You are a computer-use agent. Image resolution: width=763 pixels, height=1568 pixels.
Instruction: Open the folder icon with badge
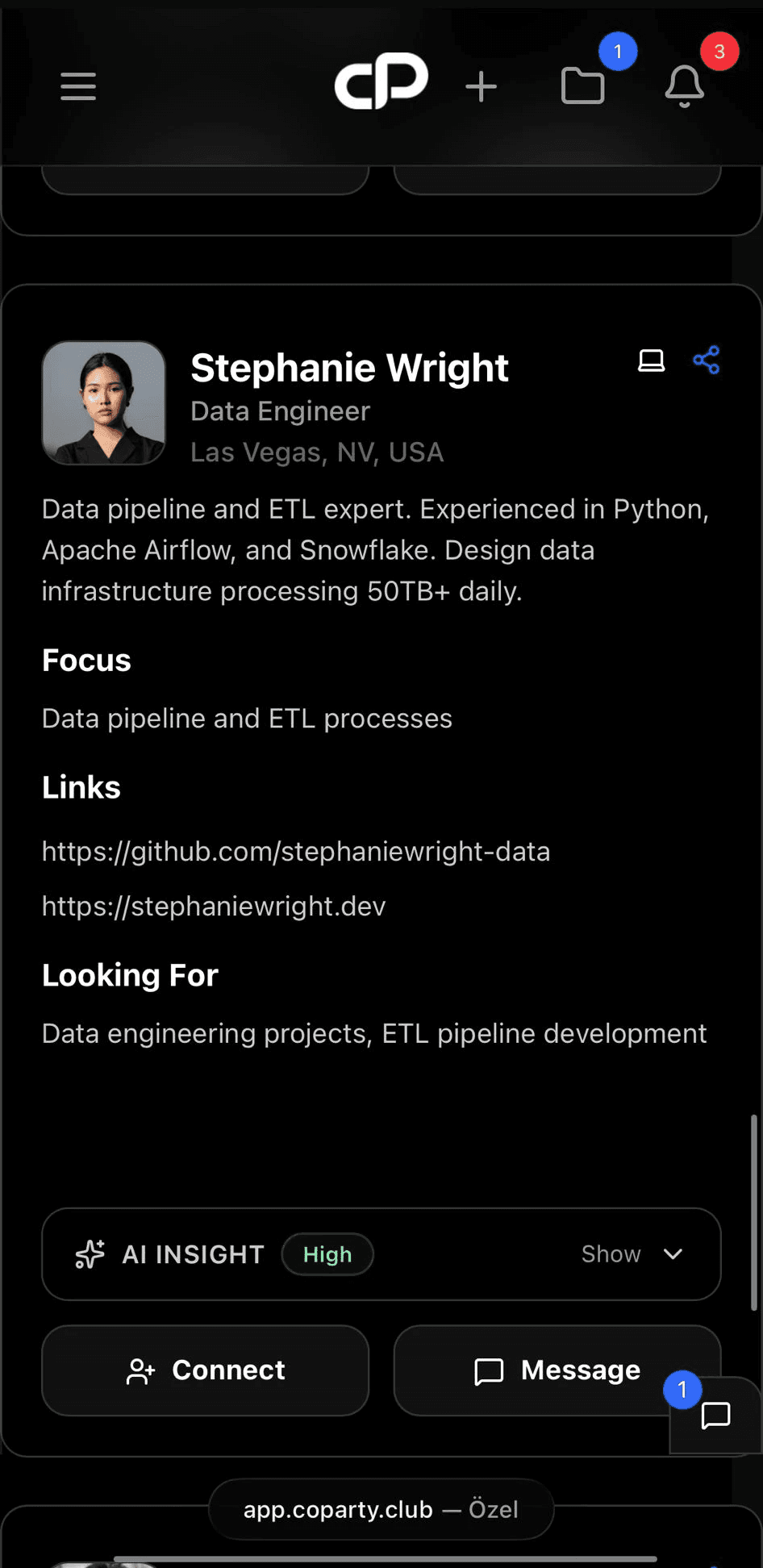(583, 85)
